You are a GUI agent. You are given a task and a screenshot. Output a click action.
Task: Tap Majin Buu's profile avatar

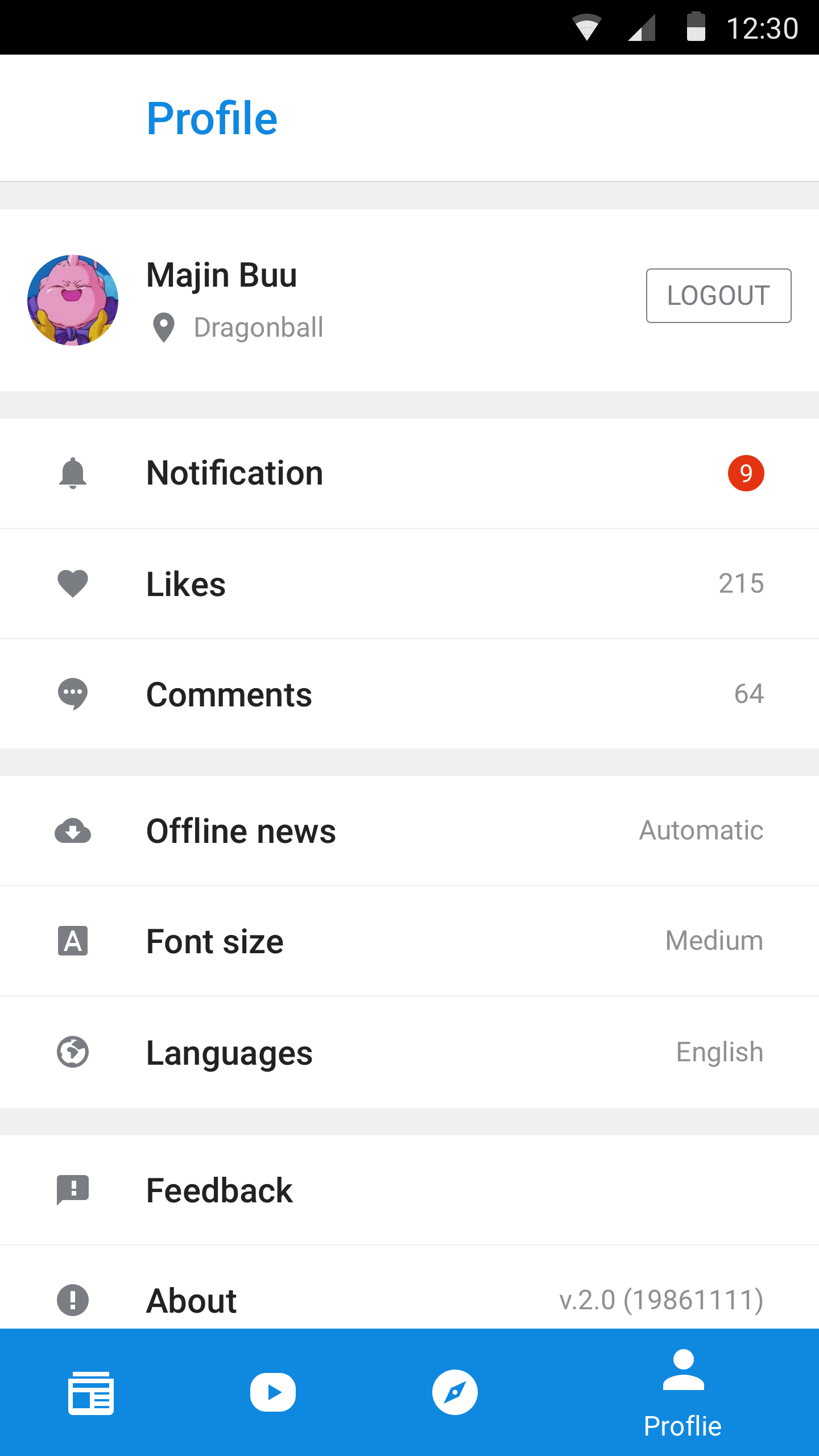(x=73, y=300)
